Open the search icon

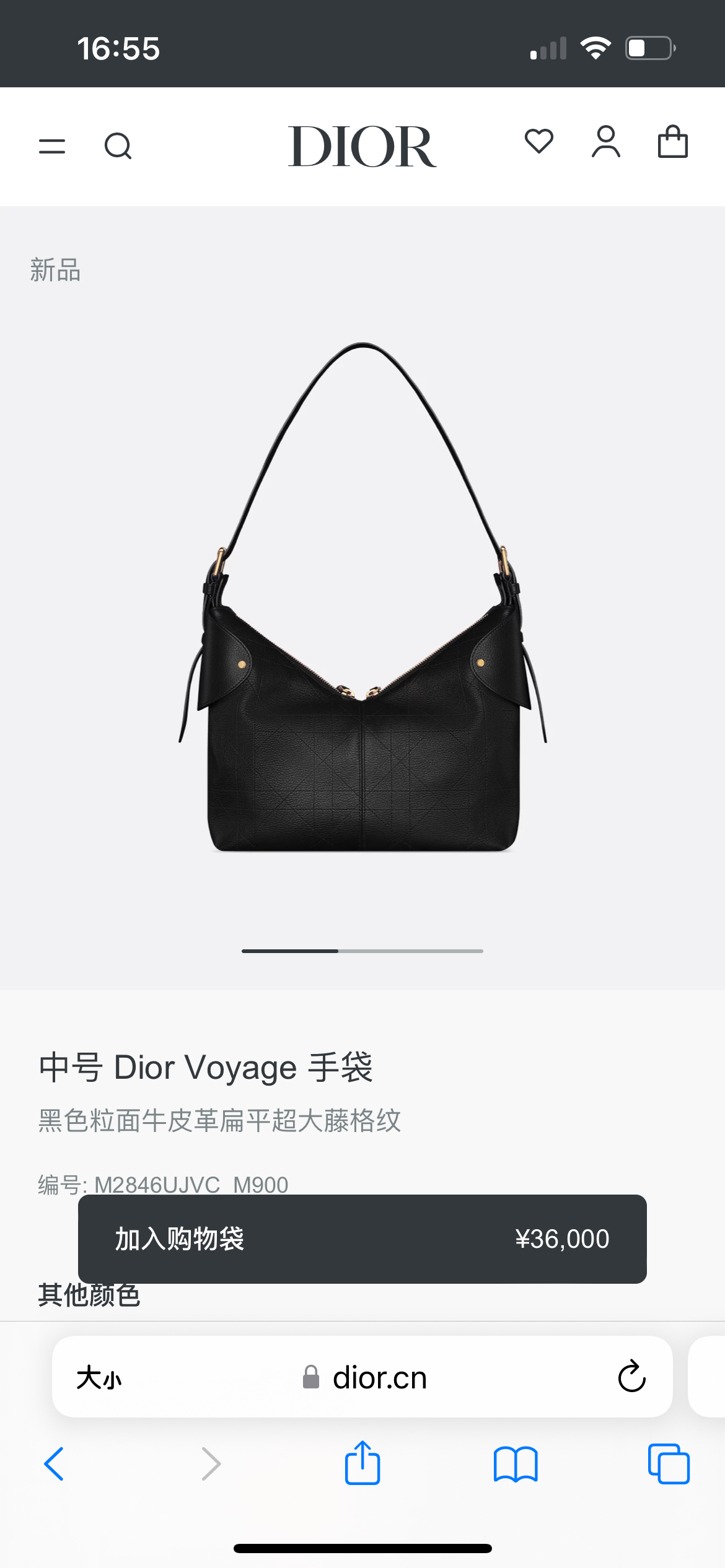(x=118, y=146)
